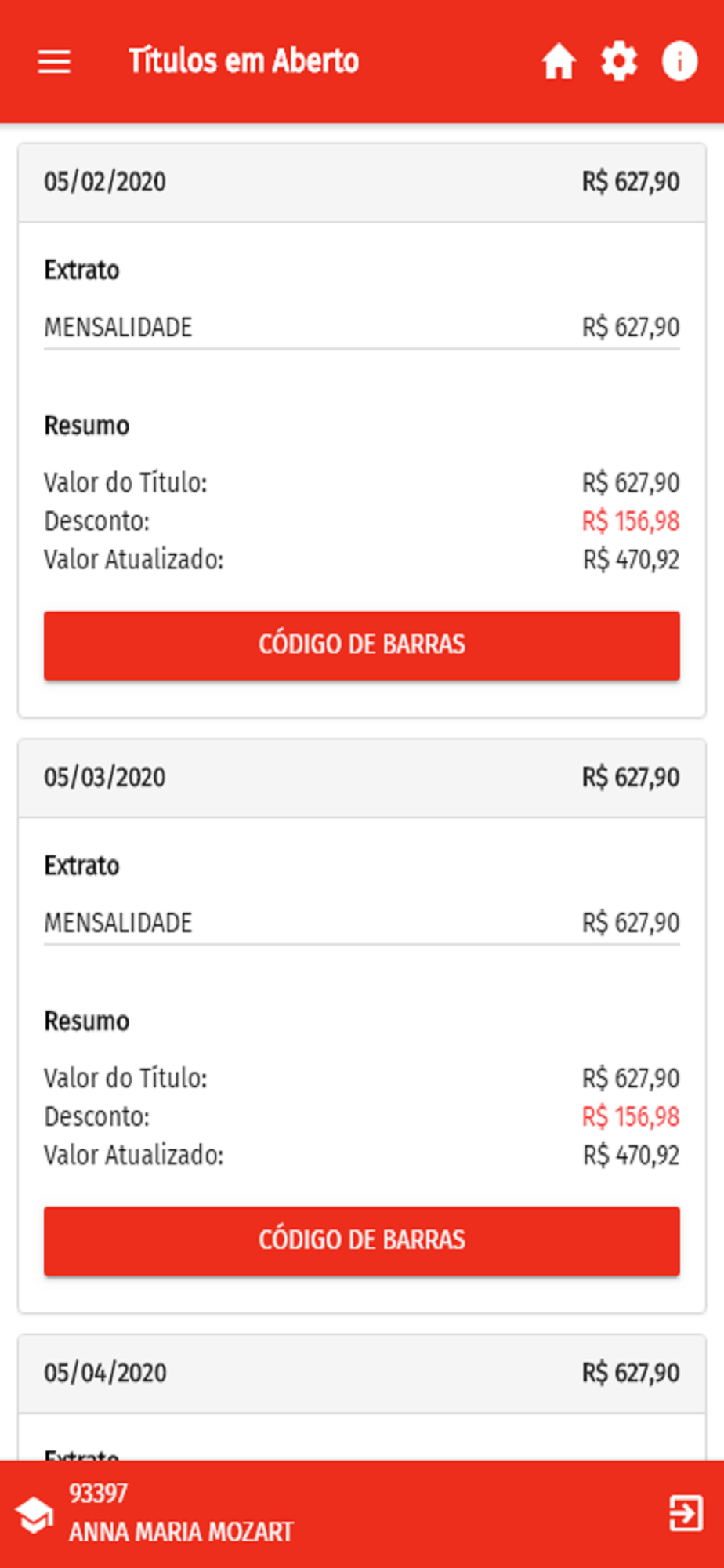The height and width of the screenshot is (1568, 724).
Task: Get barcode for the 05/02/2020 title
Action: 362,645
